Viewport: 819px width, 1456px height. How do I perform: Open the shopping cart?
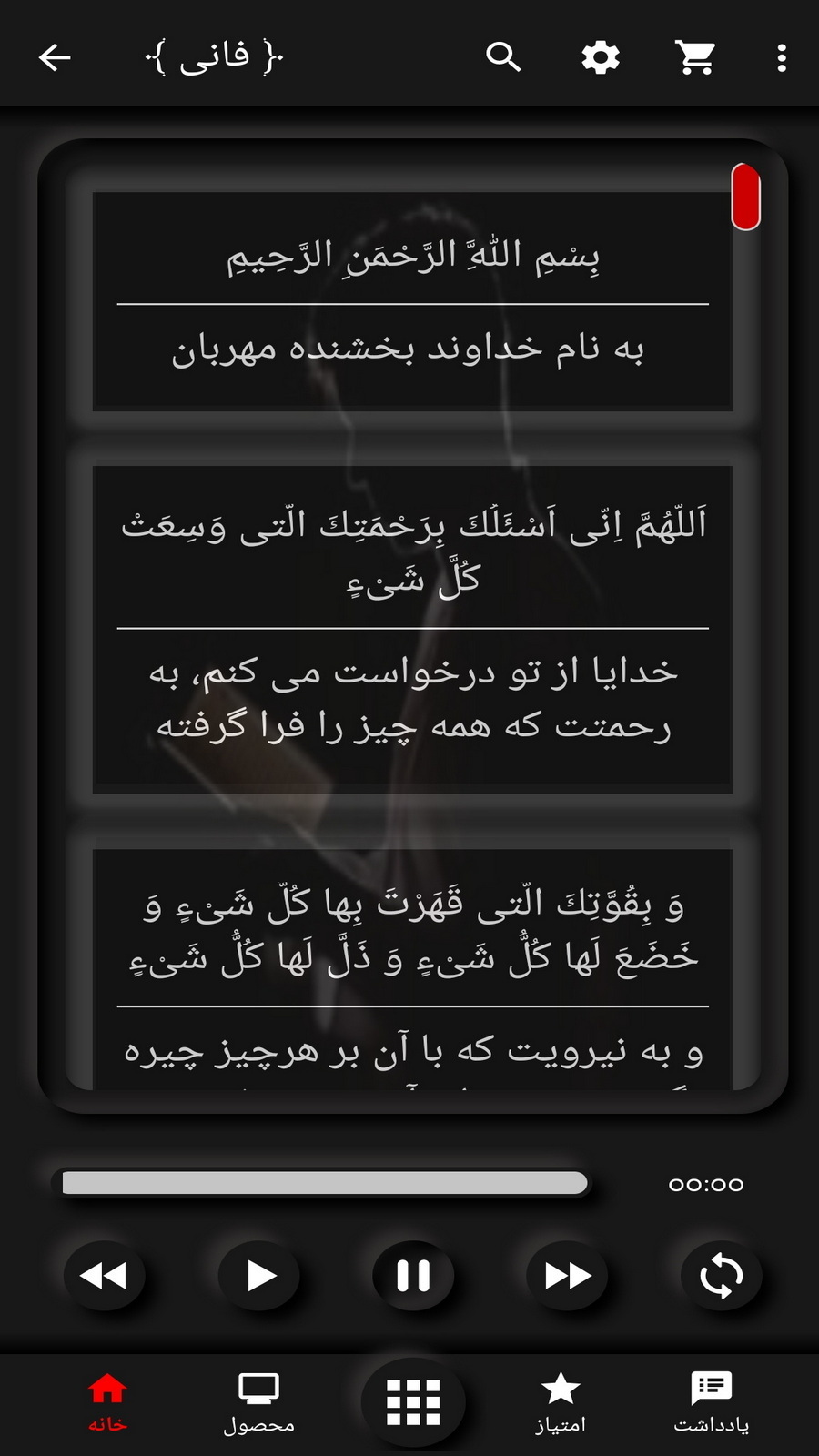pos(693,56)
